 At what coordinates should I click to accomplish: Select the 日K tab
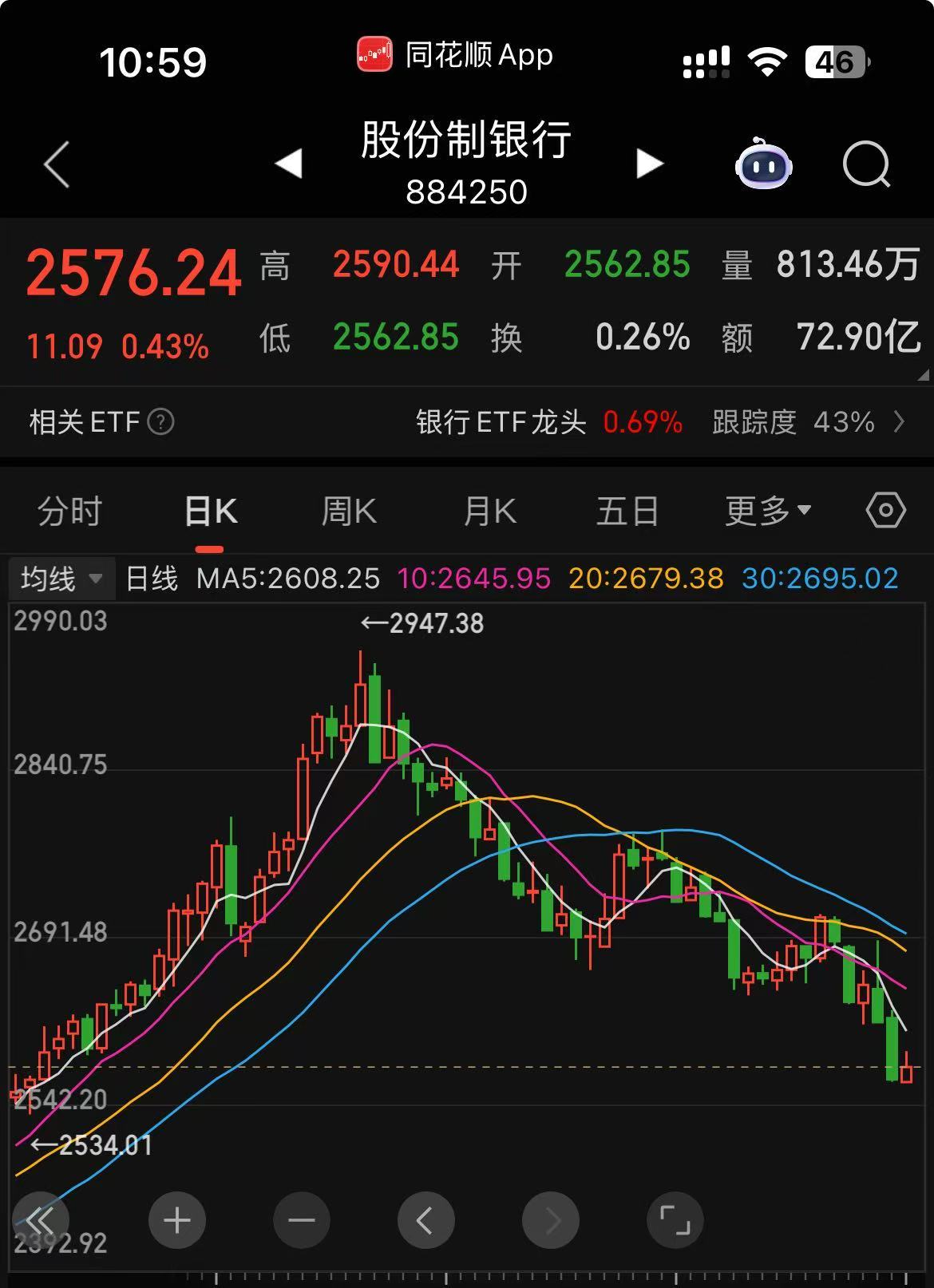[x=210, y=511]
